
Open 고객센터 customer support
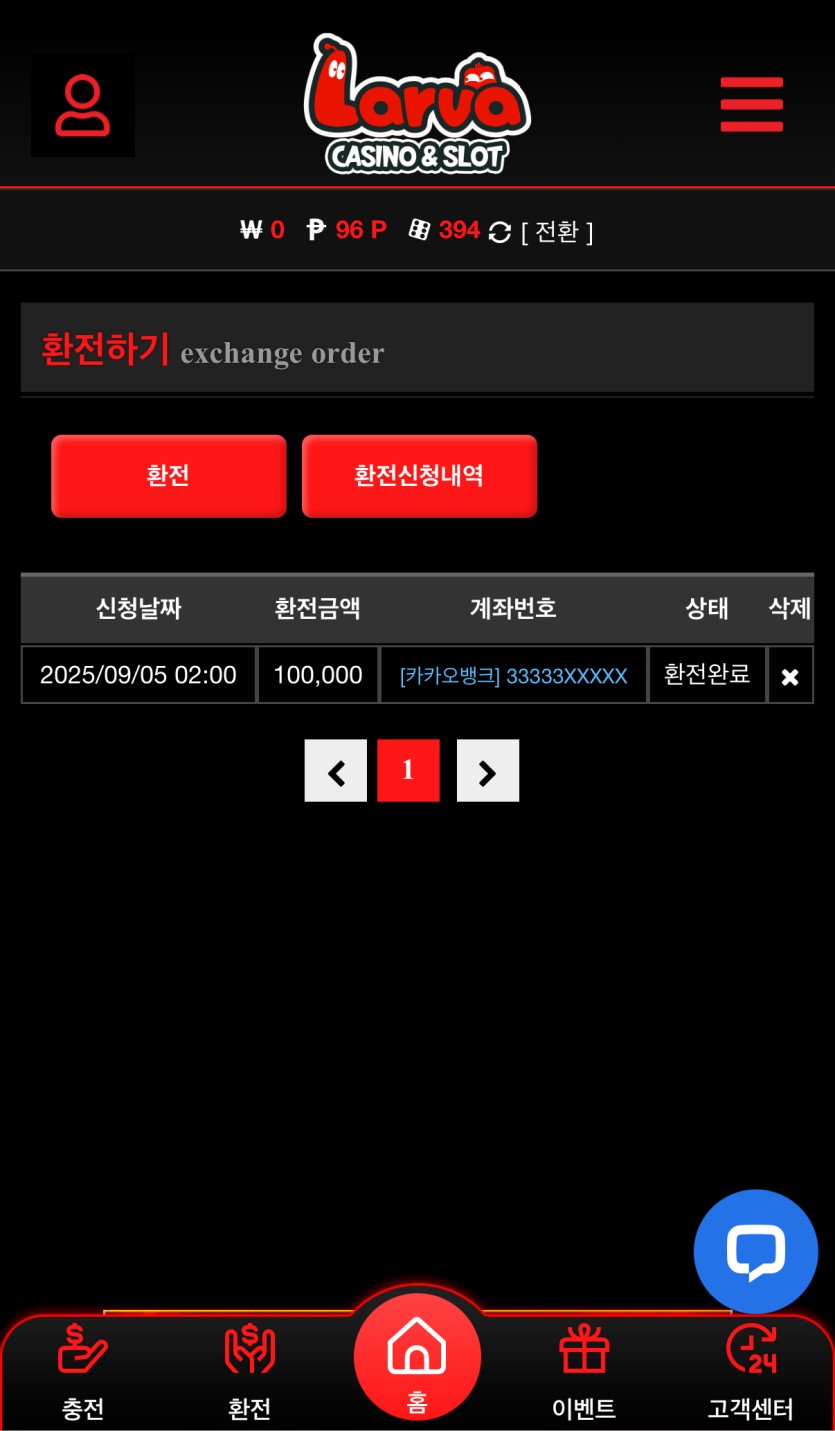750,1372
